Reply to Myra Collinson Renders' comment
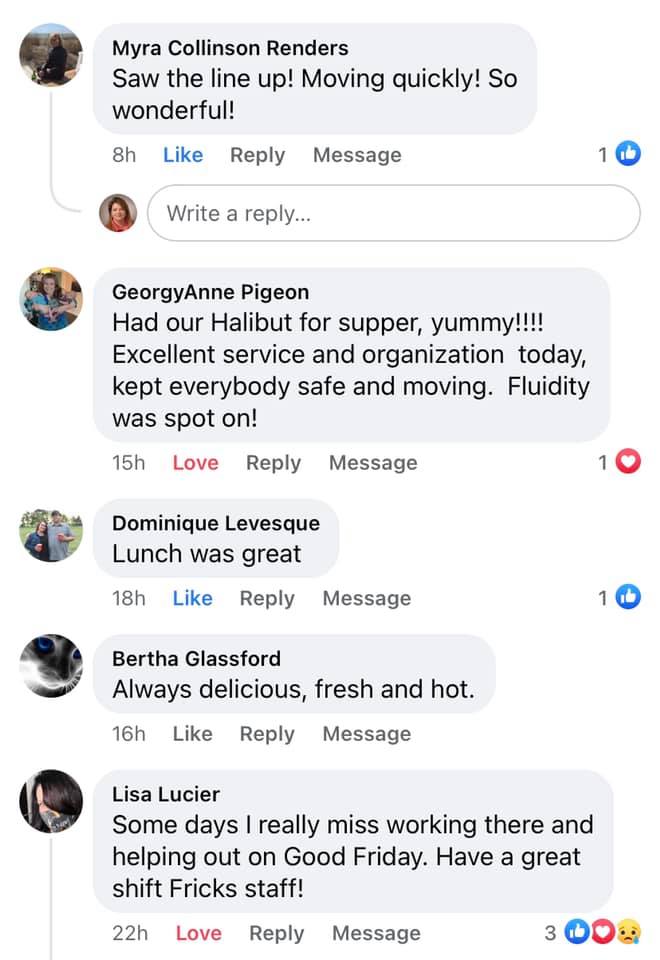The width and height of the screenshot is (660, 960). click(257, 155)
